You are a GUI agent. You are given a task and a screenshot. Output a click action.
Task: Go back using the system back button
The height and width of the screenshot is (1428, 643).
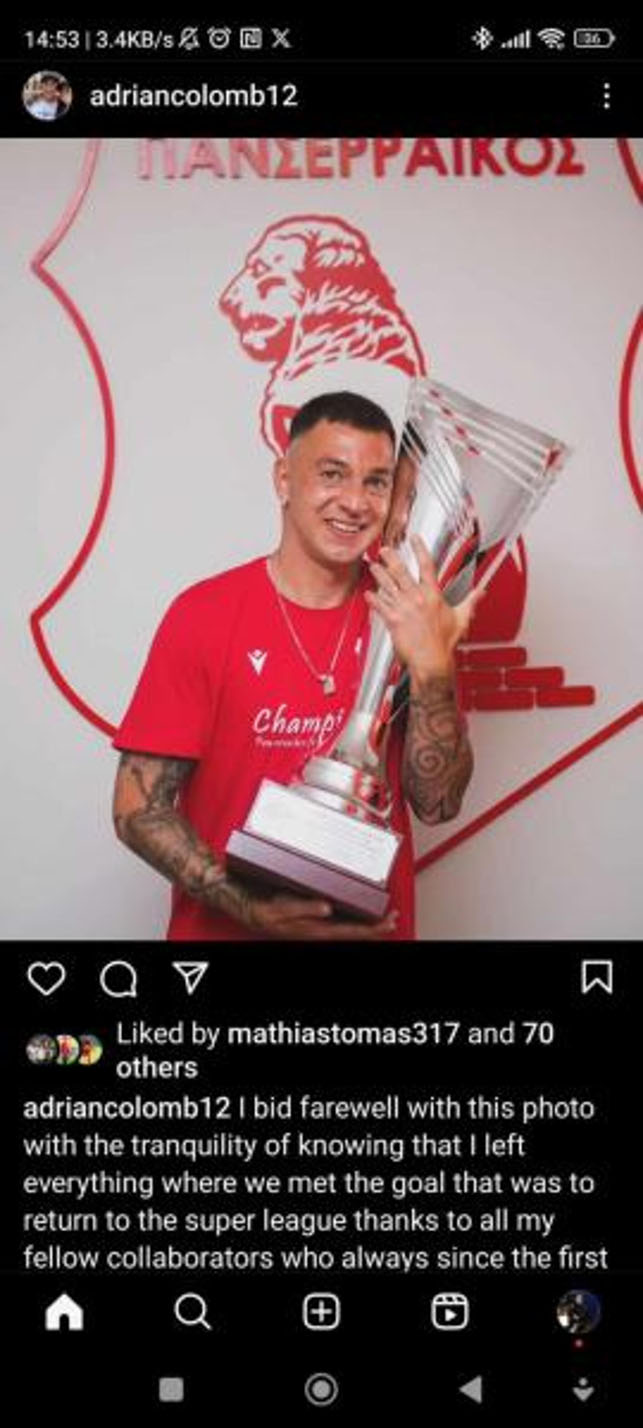[470, 1389]
